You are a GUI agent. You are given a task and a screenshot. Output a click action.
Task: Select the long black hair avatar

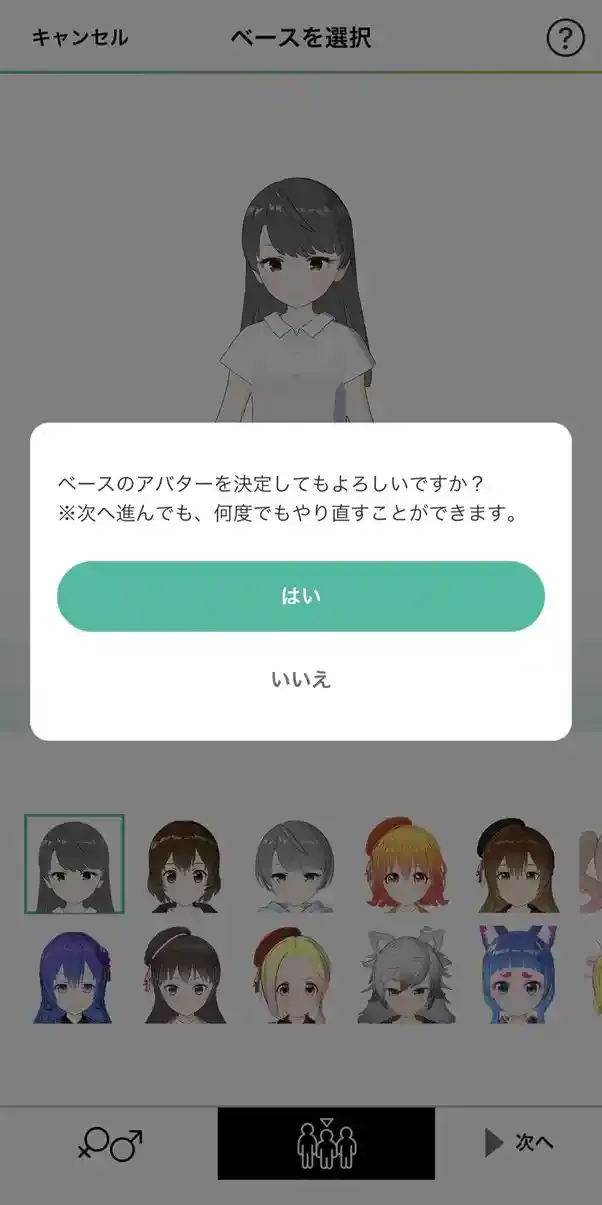click(75, 864)
